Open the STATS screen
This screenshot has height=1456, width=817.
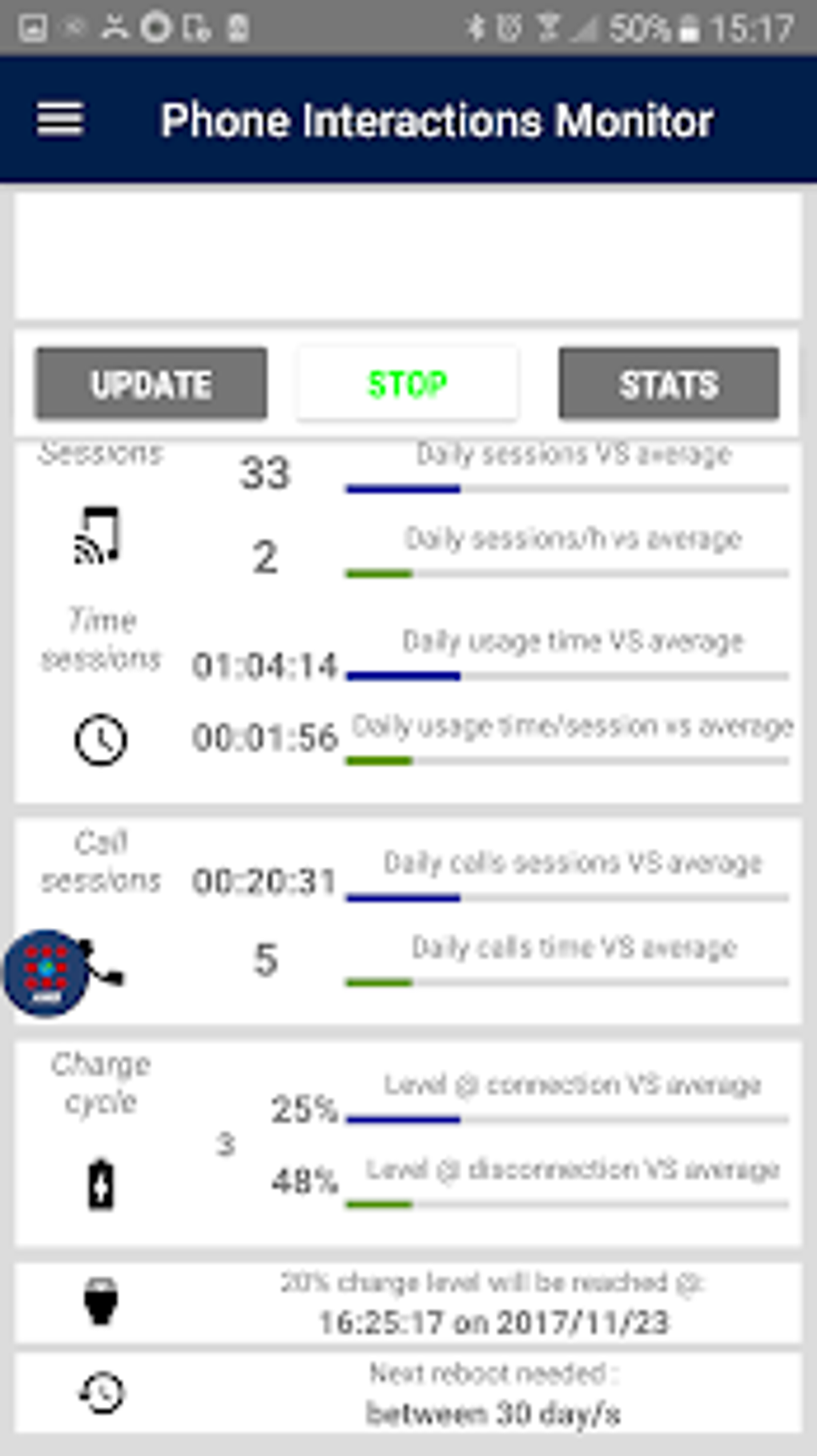point(669,384)
